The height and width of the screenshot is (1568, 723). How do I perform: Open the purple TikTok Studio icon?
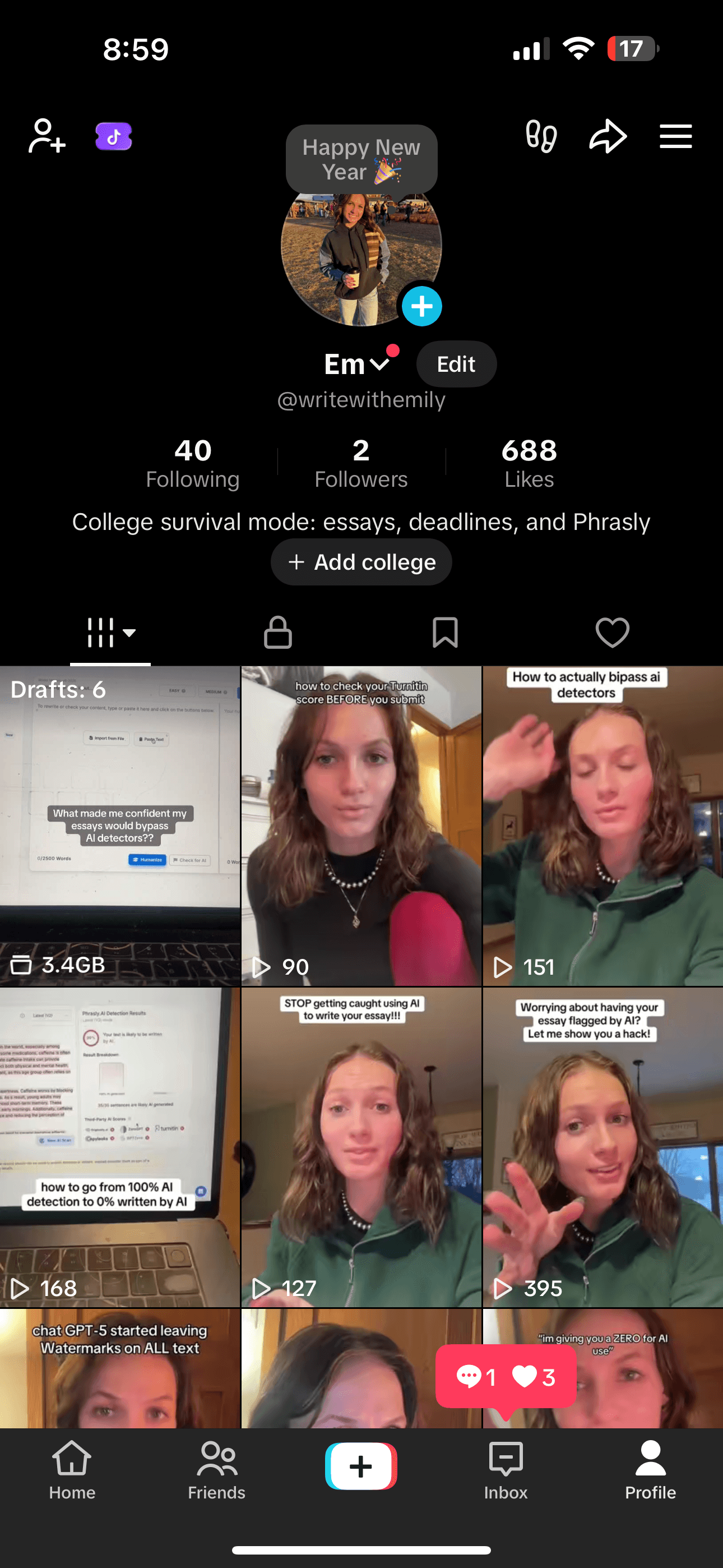pyautogui.click(x=114, y=136)
